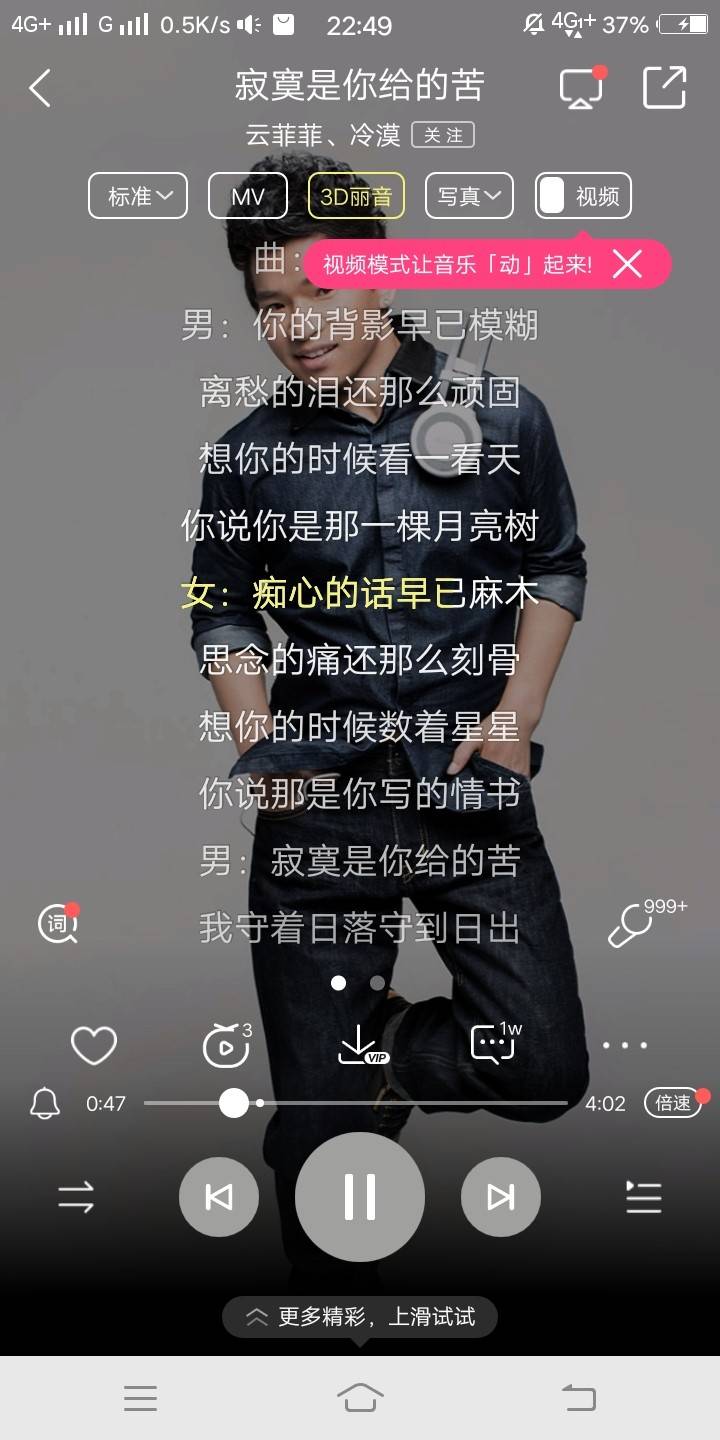Toggle the 视频 video mode switch
The width and height of the screenshot is (720, 1440).
583,196
